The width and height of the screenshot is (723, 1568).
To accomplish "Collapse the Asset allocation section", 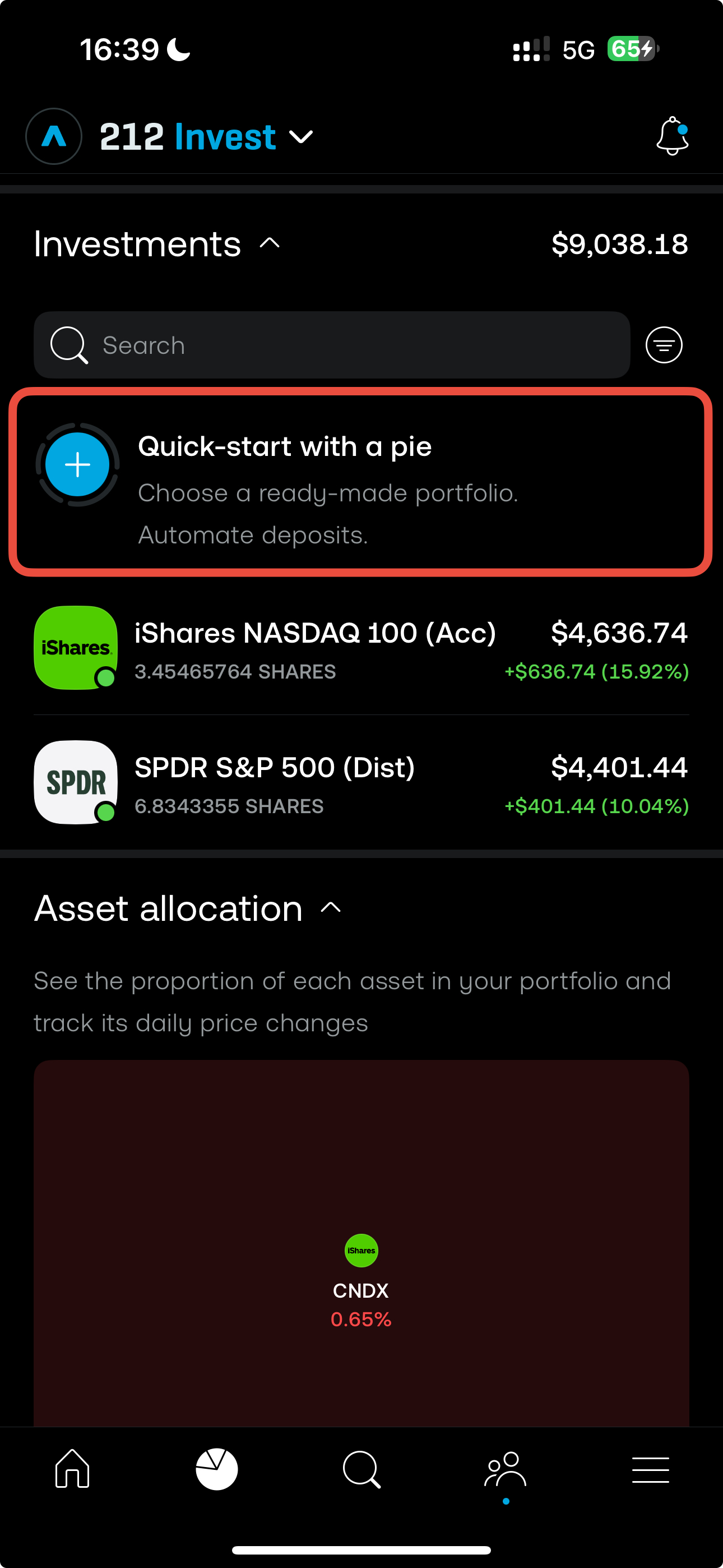I will tap(331, 908).
